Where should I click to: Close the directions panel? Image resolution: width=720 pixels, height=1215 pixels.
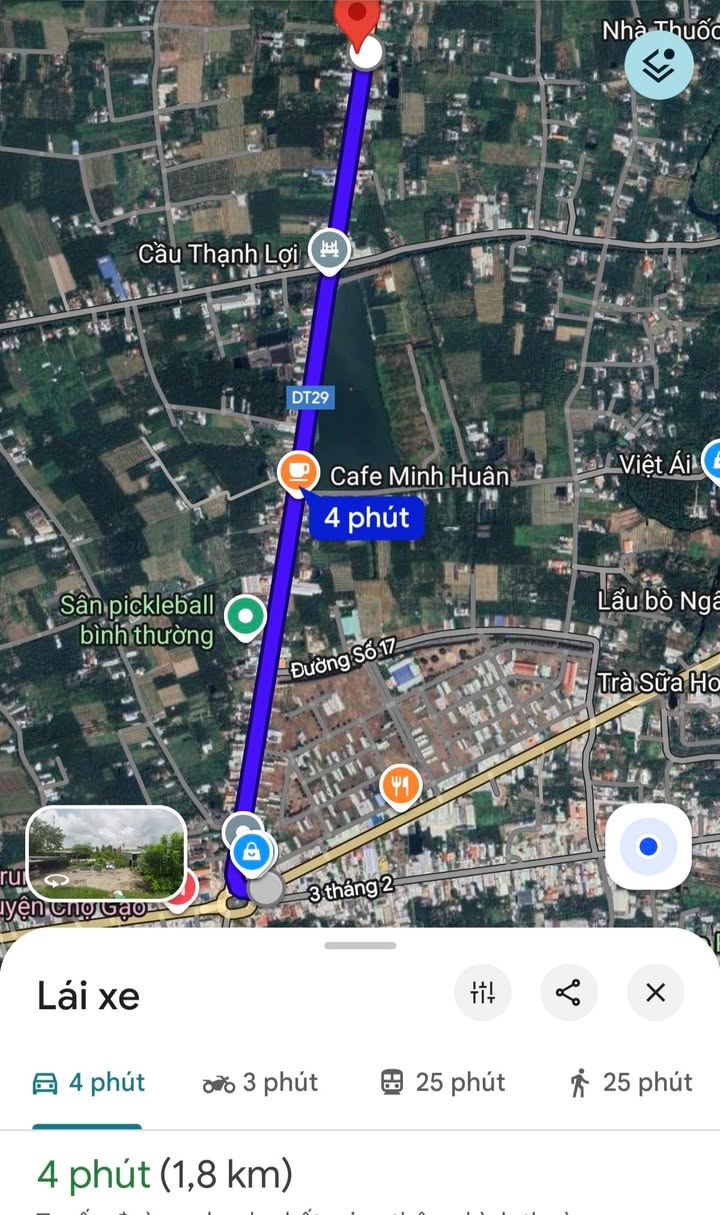pos(655,992)
